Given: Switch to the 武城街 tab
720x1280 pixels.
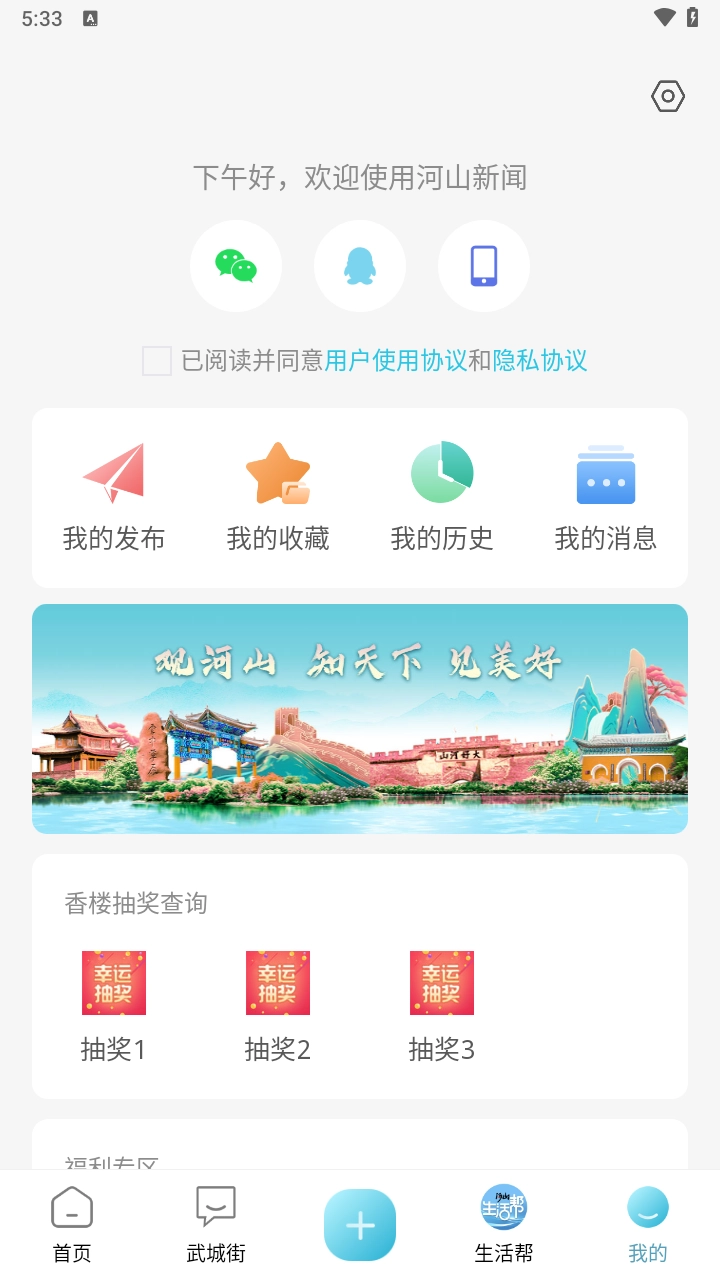Looking at the screenshot, I should click(216, 1222).
